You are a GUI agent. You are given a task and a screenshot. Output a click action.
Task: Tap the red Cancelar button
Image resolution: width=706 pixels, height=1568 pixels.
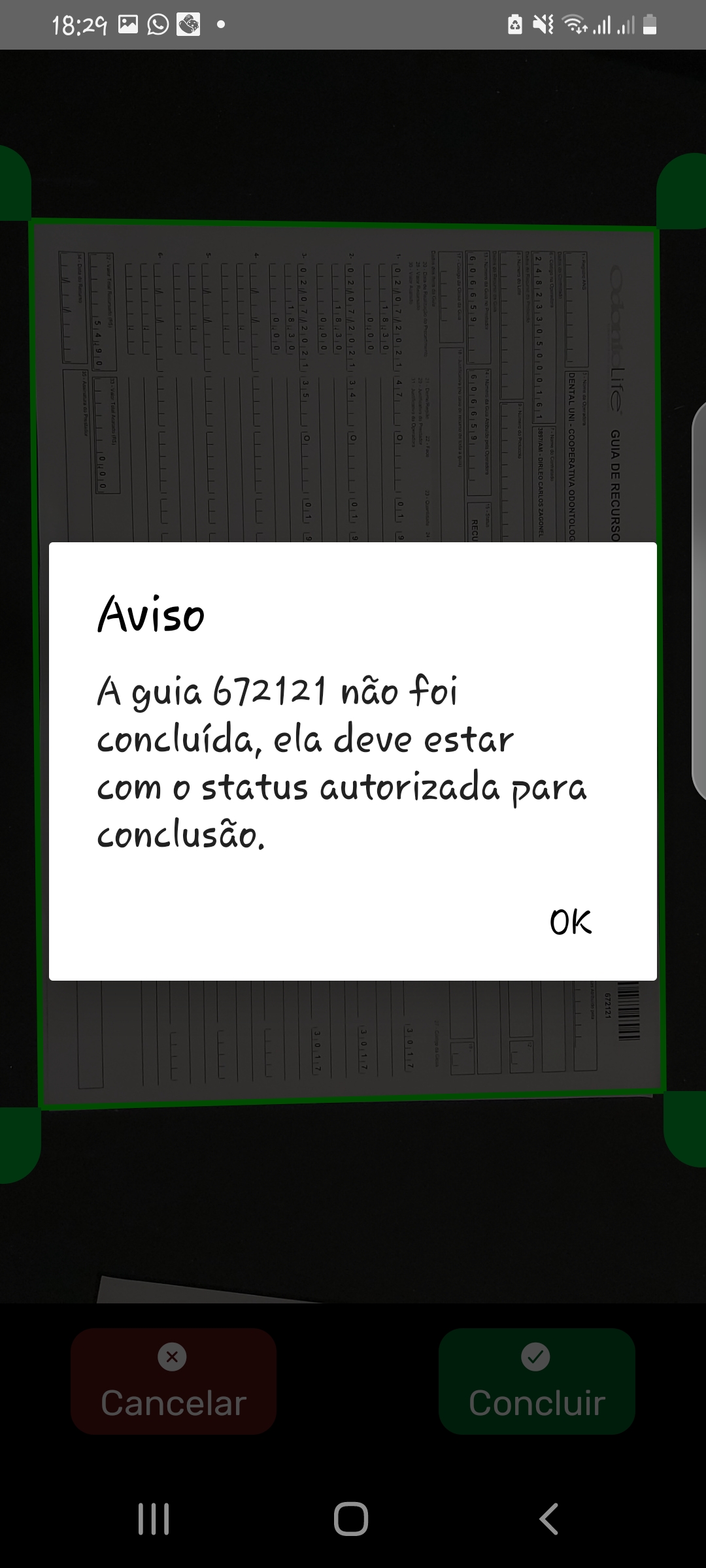[173, 1380]
